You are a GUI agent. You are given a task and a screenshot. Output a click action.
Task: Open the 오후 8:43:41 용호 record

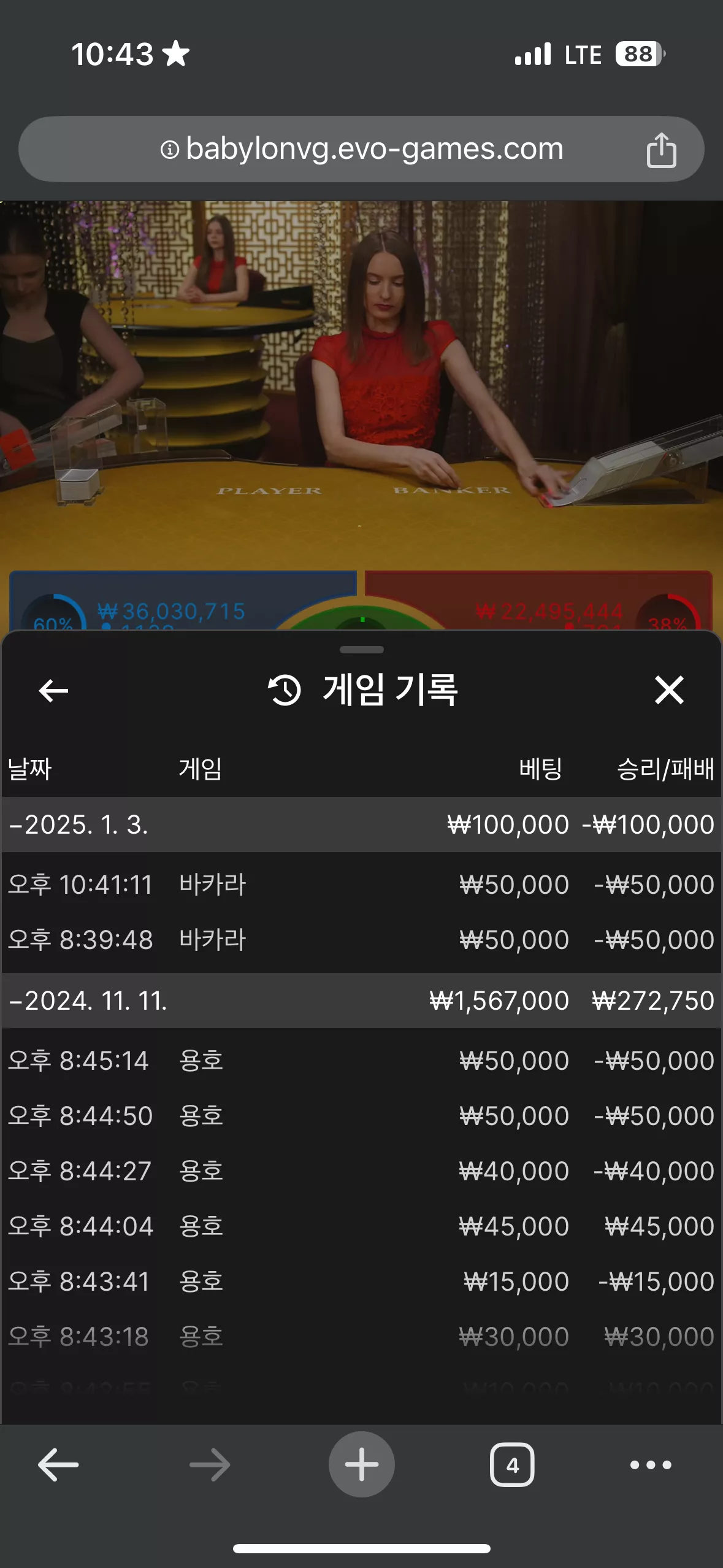tap(361, 1282)
